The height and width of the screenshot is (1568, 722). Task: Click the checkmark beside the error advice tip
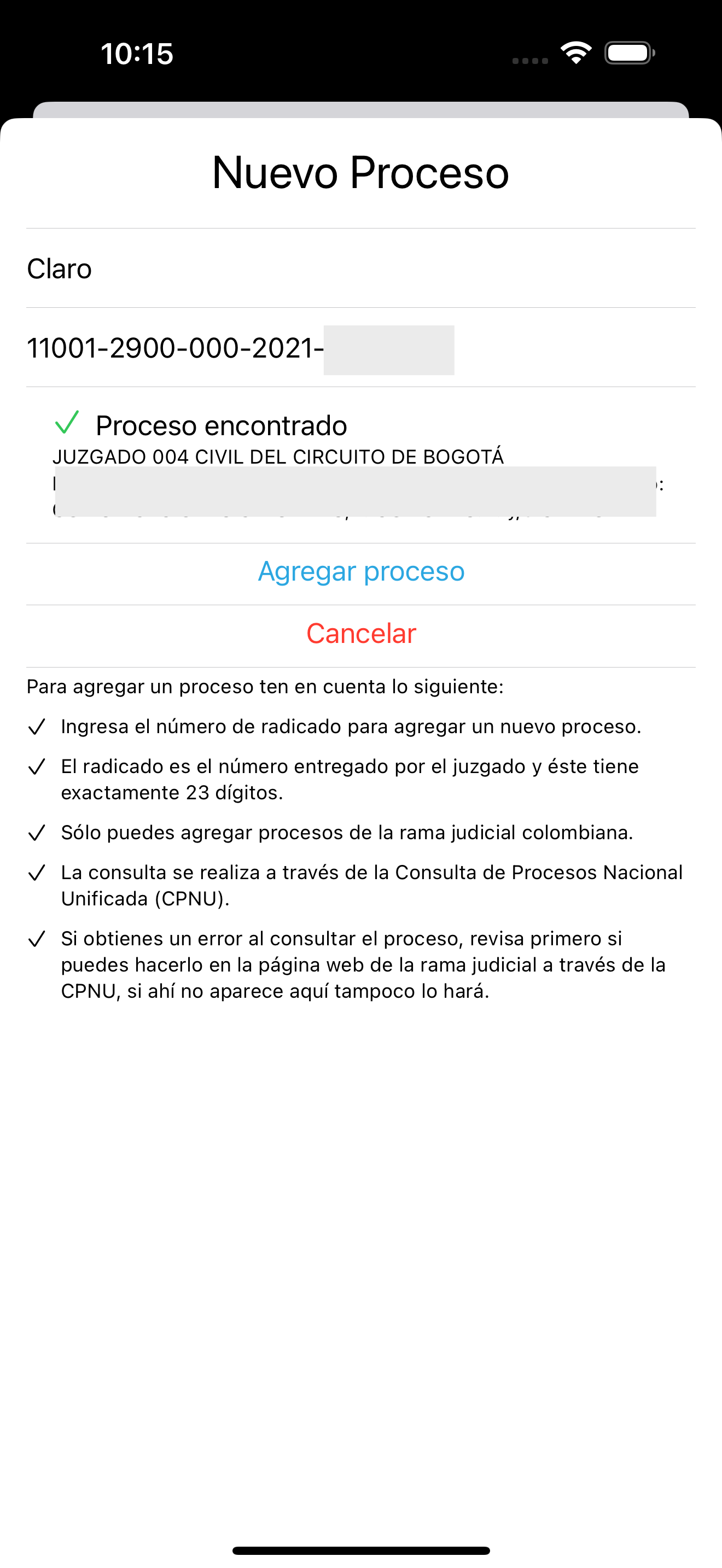pos(38,938)
